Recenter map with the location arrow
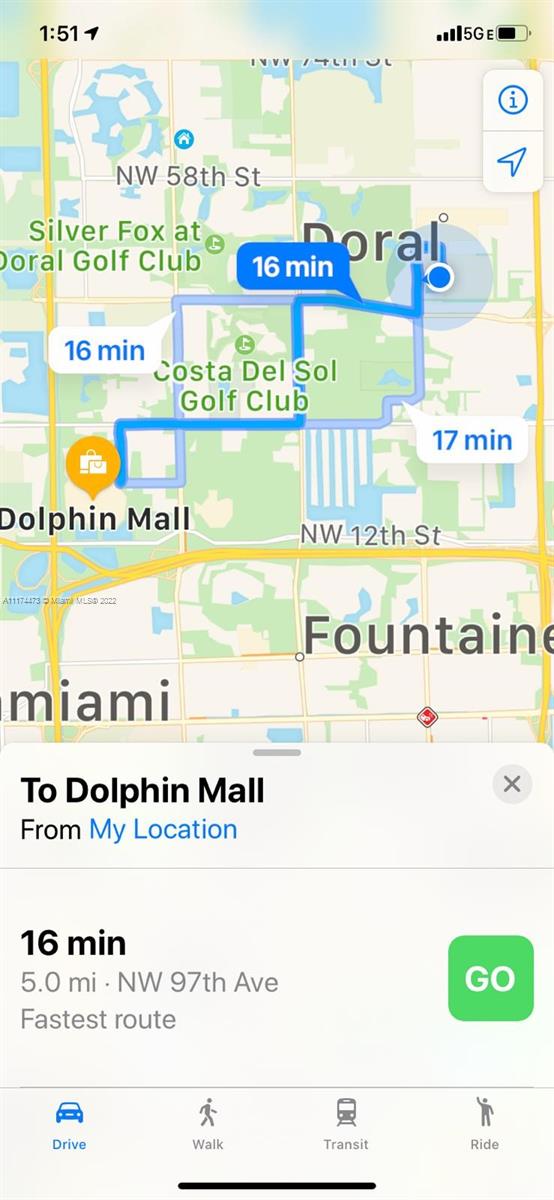This screenshot has height=1200, width=554. tap(512, 161)
